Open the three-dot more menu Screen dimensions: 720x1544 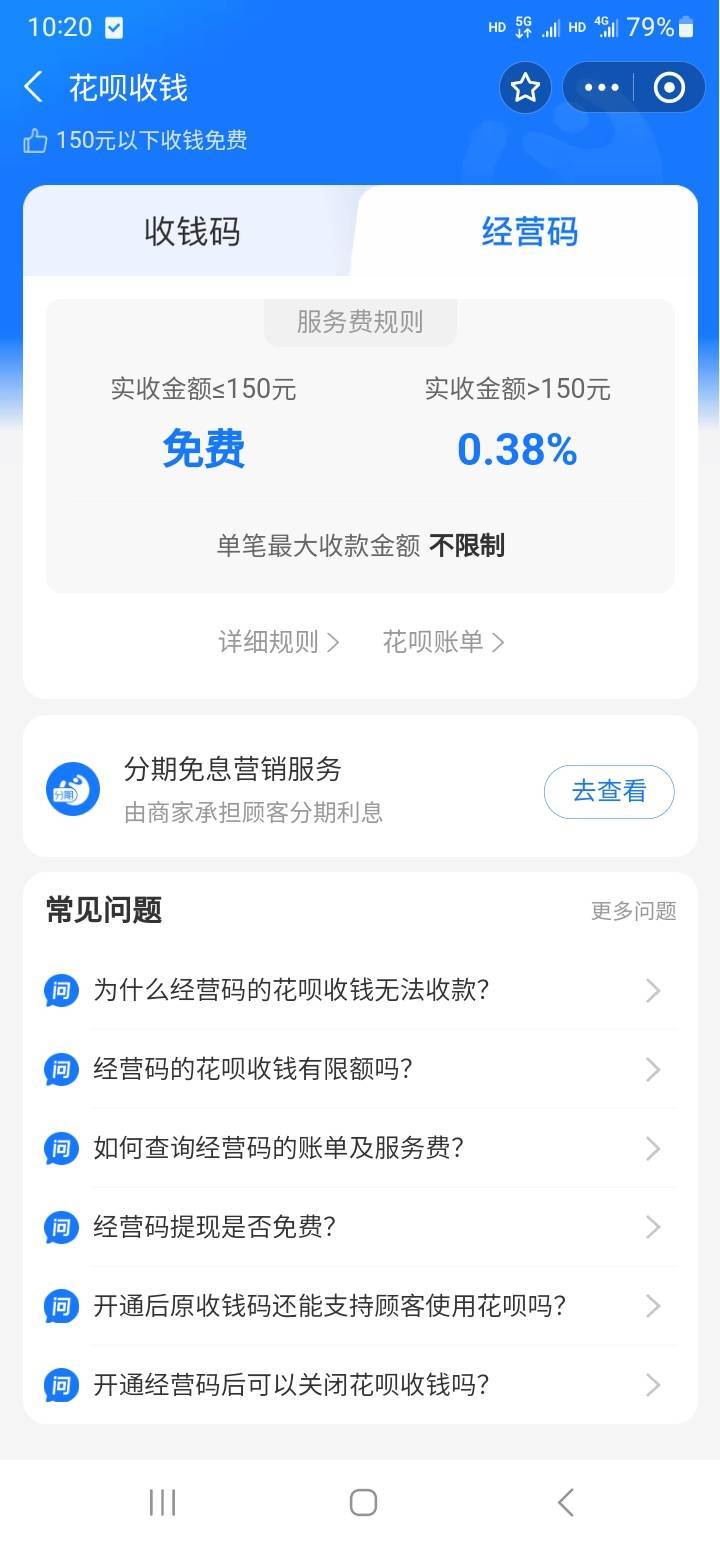click(601, 88)
